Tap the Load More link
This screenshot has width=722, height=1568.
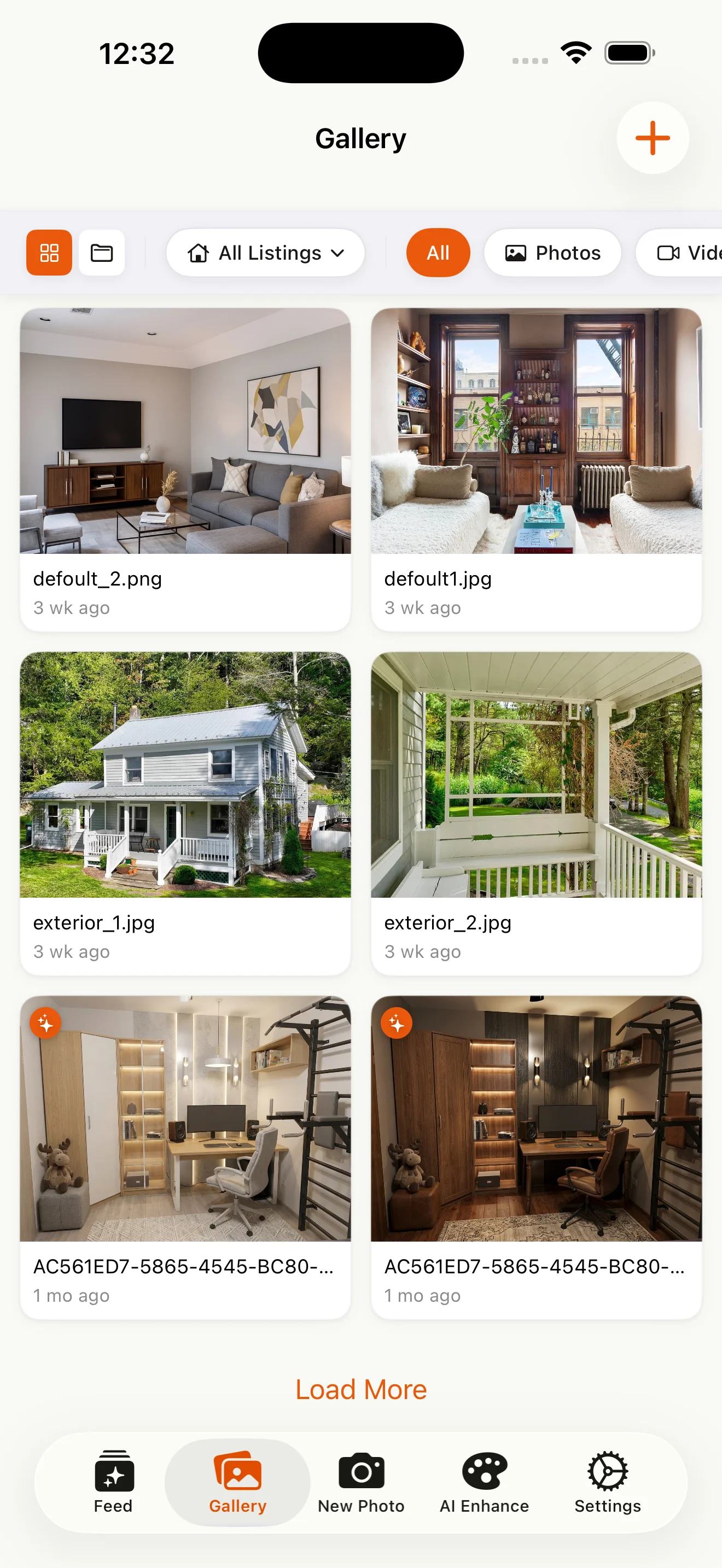point(361,1389)
